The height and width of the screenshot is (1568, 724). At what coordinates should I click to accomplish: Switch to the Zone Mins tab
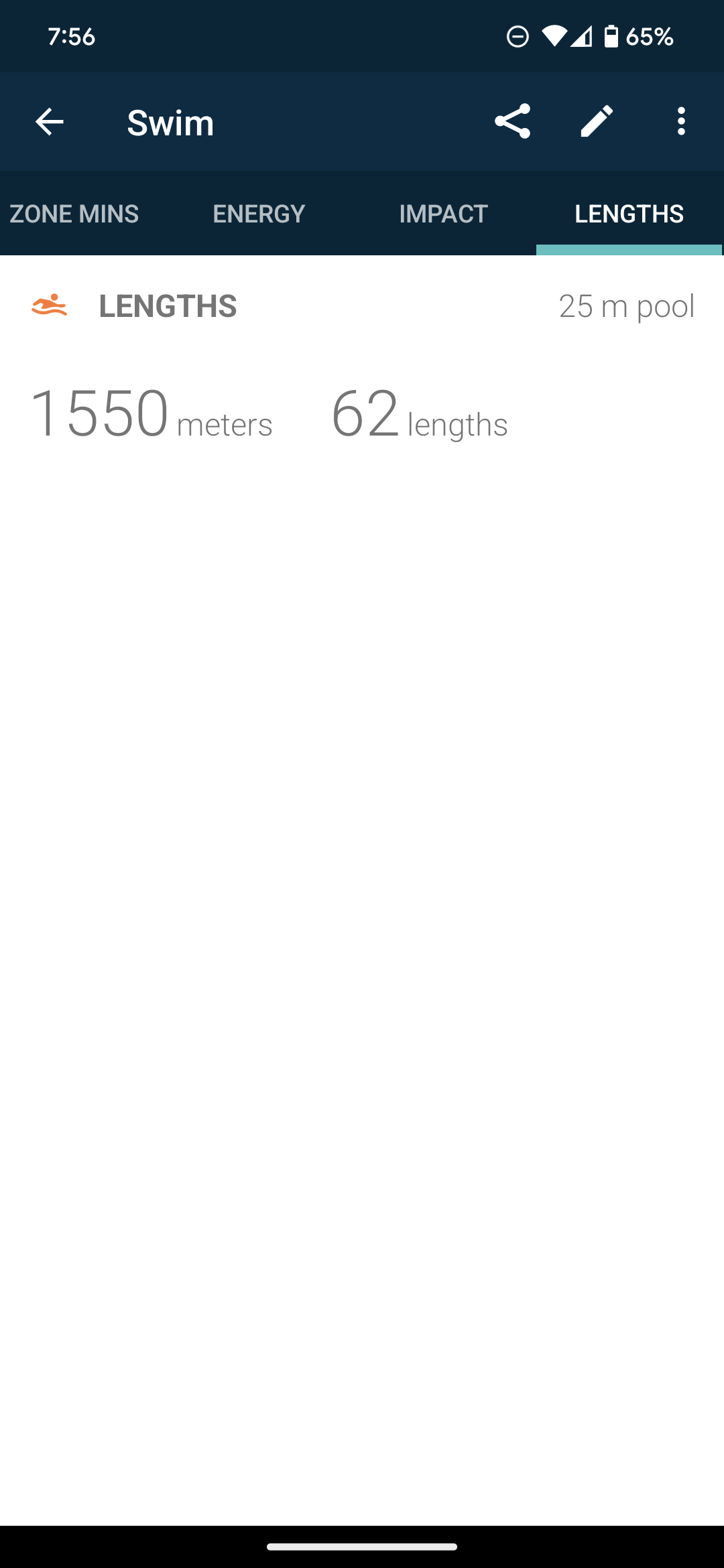(74, 214)
